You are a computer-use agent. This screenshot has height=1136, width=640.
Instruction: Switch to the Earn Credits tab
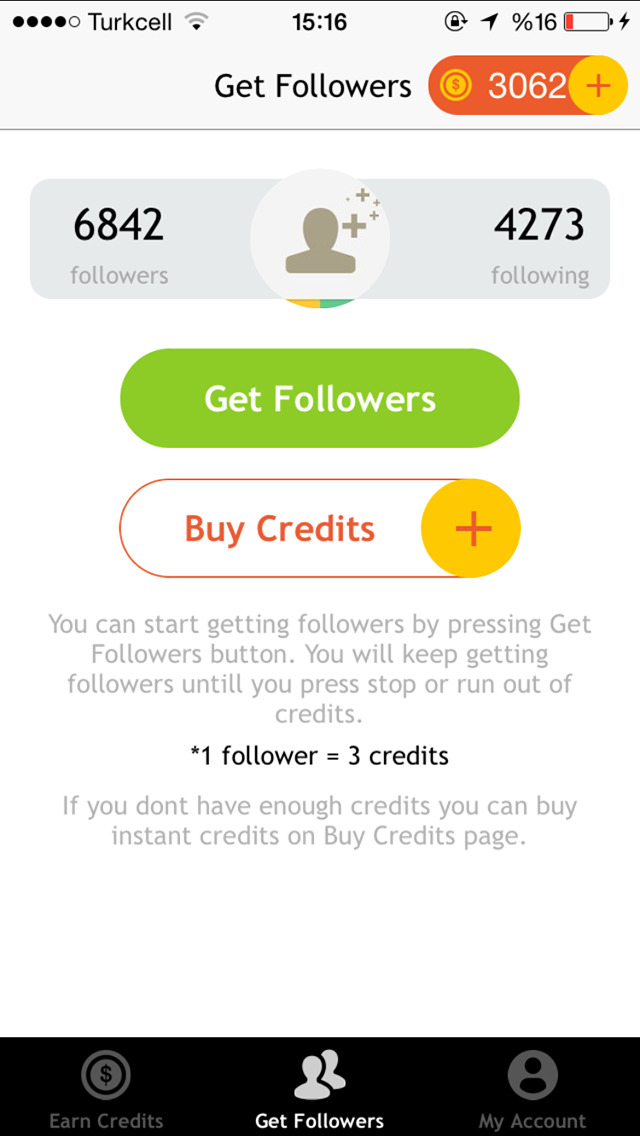pyautogui.click(x=106, y=1090)
